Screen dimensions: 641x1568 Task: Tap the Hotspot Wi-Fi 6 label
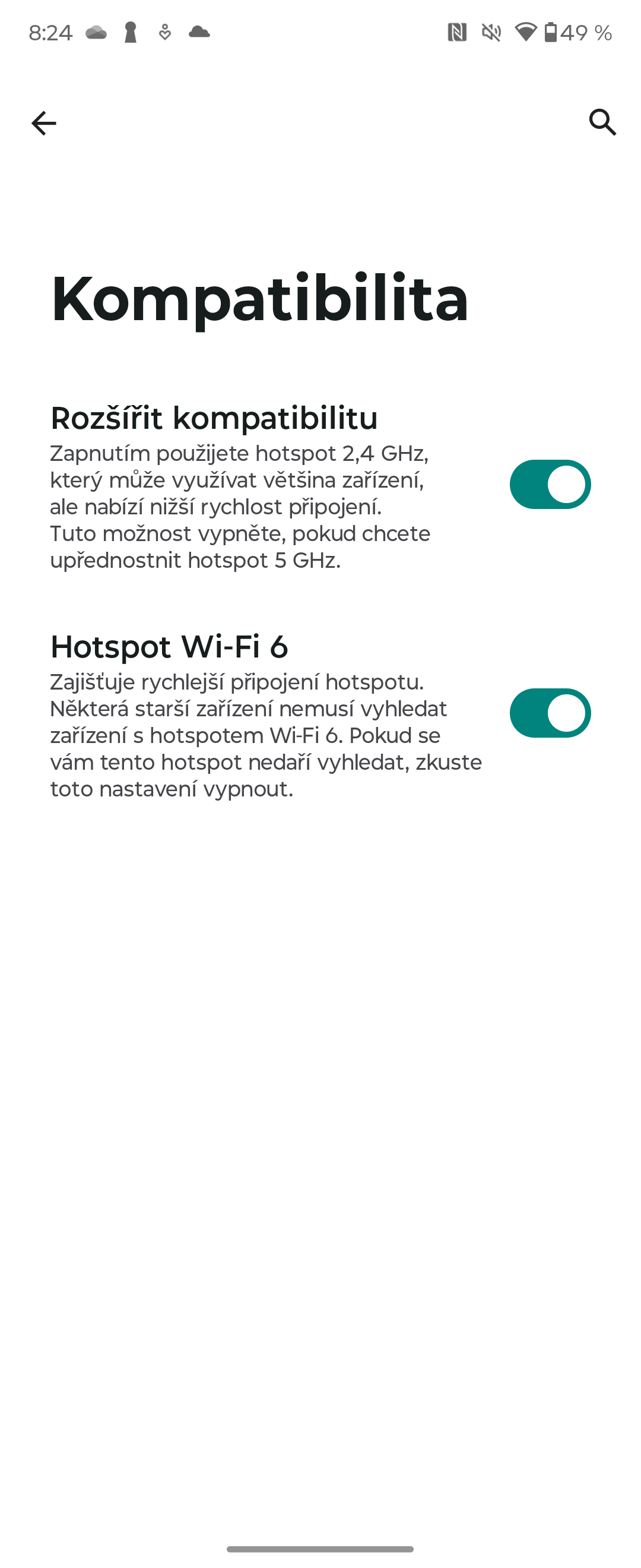click(x=171, y=647)
